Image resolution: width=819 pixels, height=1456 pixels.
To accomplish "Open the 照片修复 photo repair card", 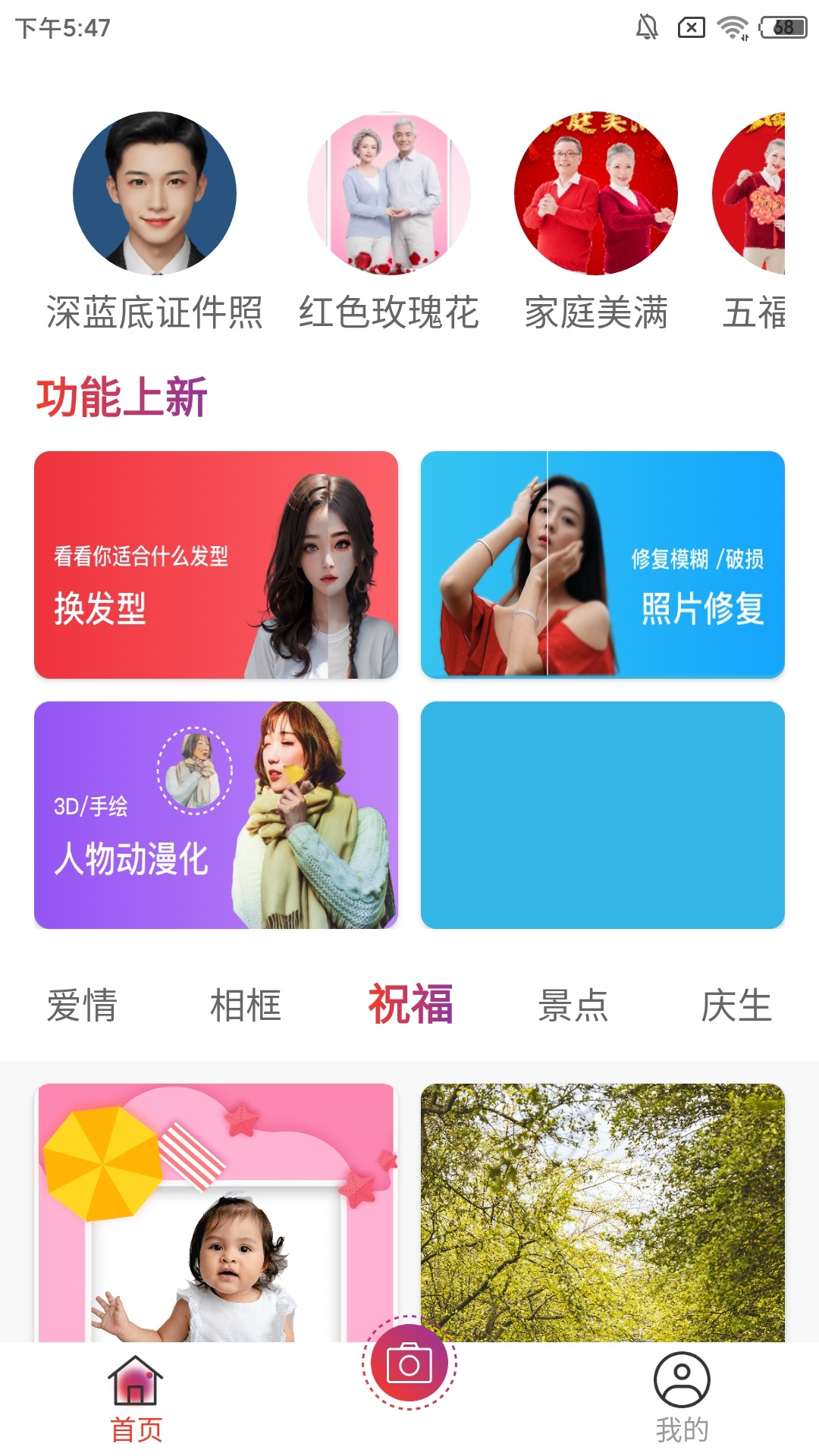I will tap(603, 565).
